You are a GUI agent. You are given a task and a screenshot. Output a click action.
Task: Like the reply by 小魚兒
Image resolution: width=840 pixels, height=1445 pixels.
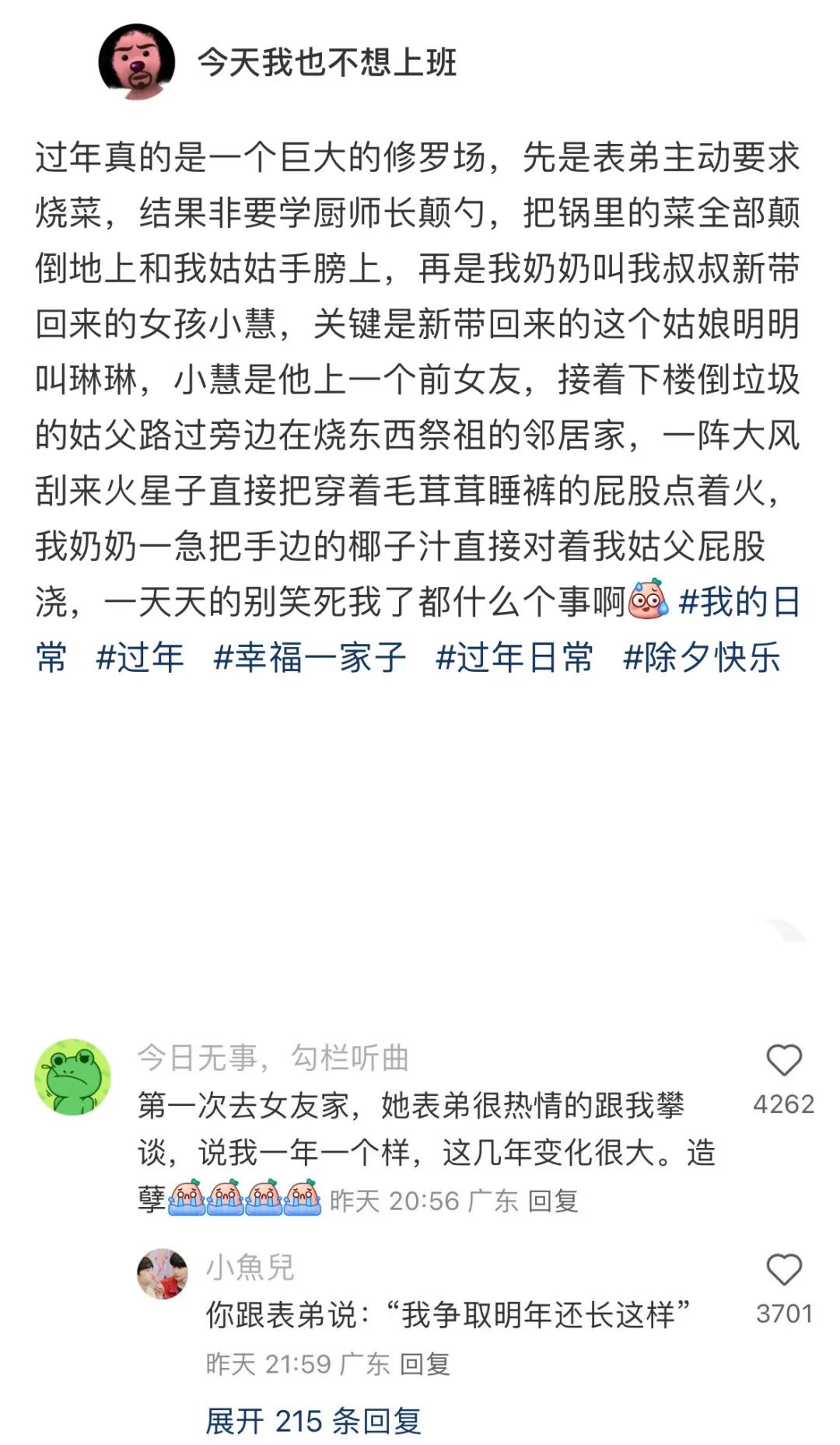click(x=783, y=1270)
